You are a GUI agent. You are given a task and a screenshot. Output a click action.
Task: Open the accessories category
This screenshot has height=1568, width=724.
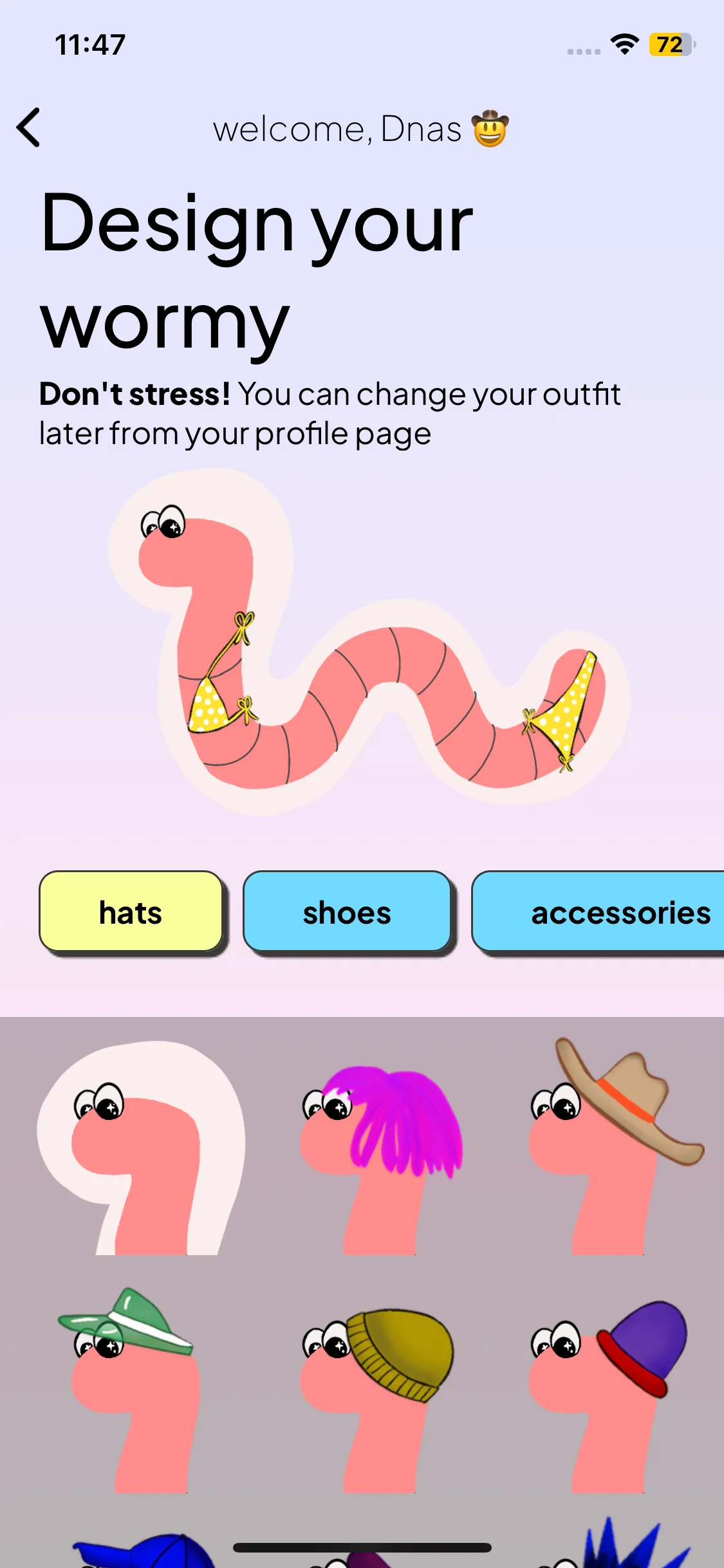tap(599, 911)
